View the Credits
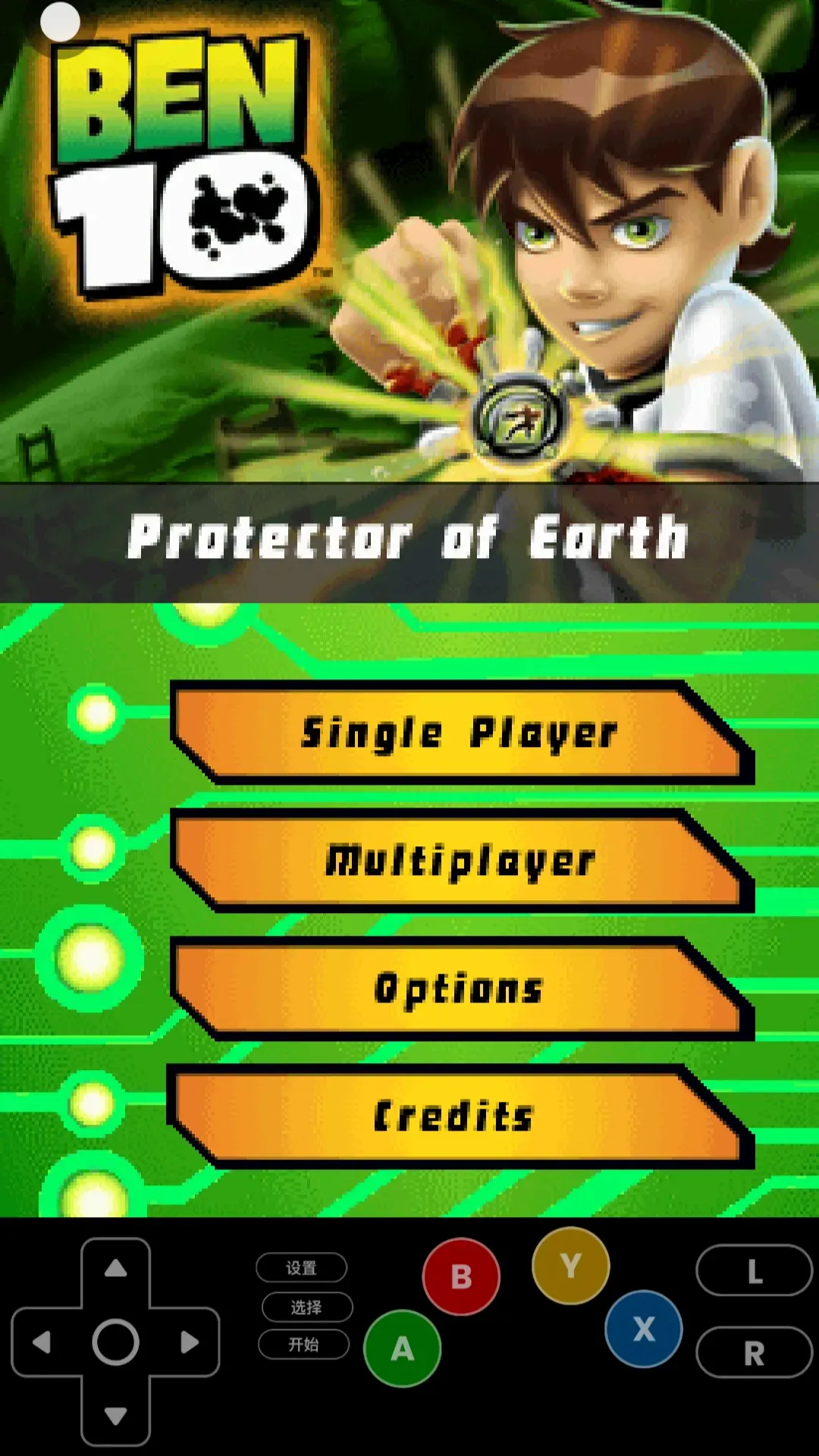 [455, 1116]
